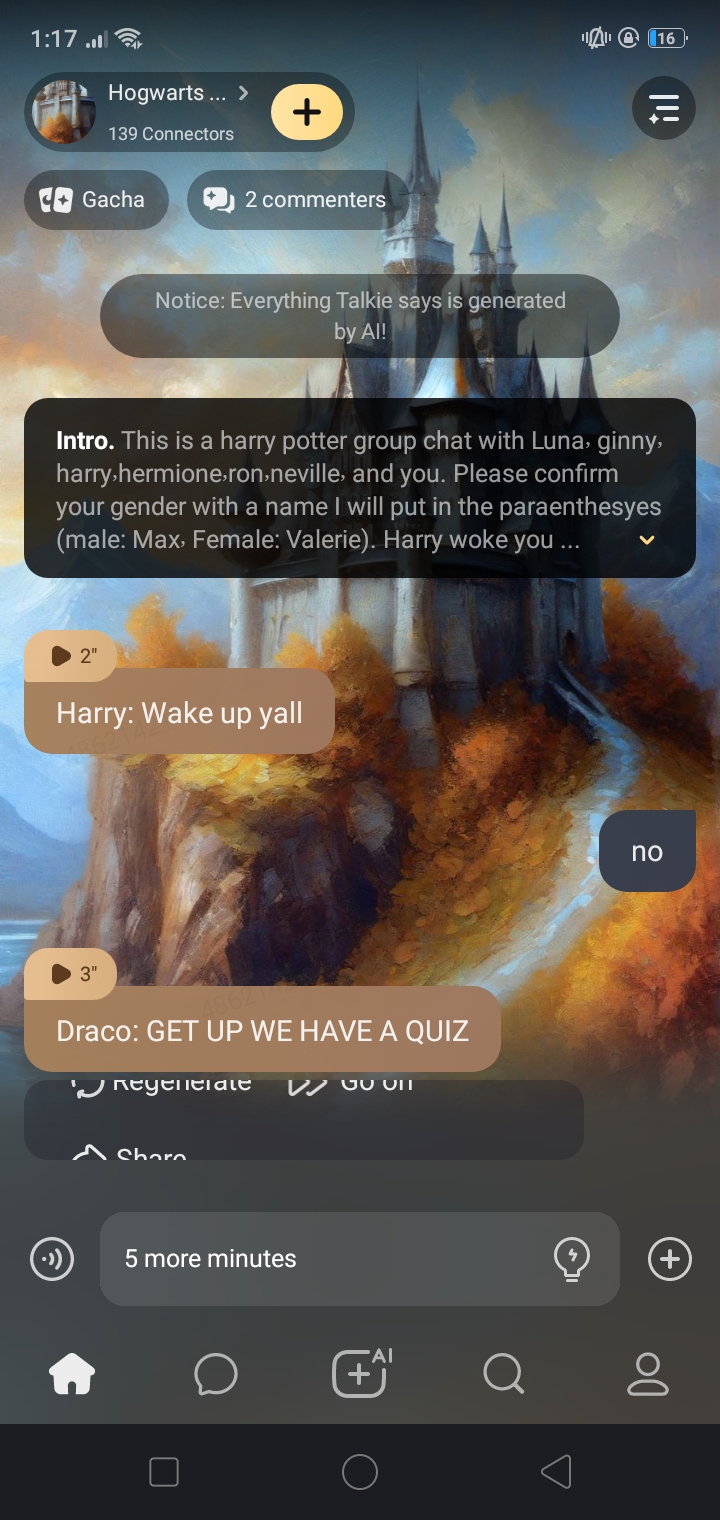
Task: View the 2 commenters
Action: [296, 200]
